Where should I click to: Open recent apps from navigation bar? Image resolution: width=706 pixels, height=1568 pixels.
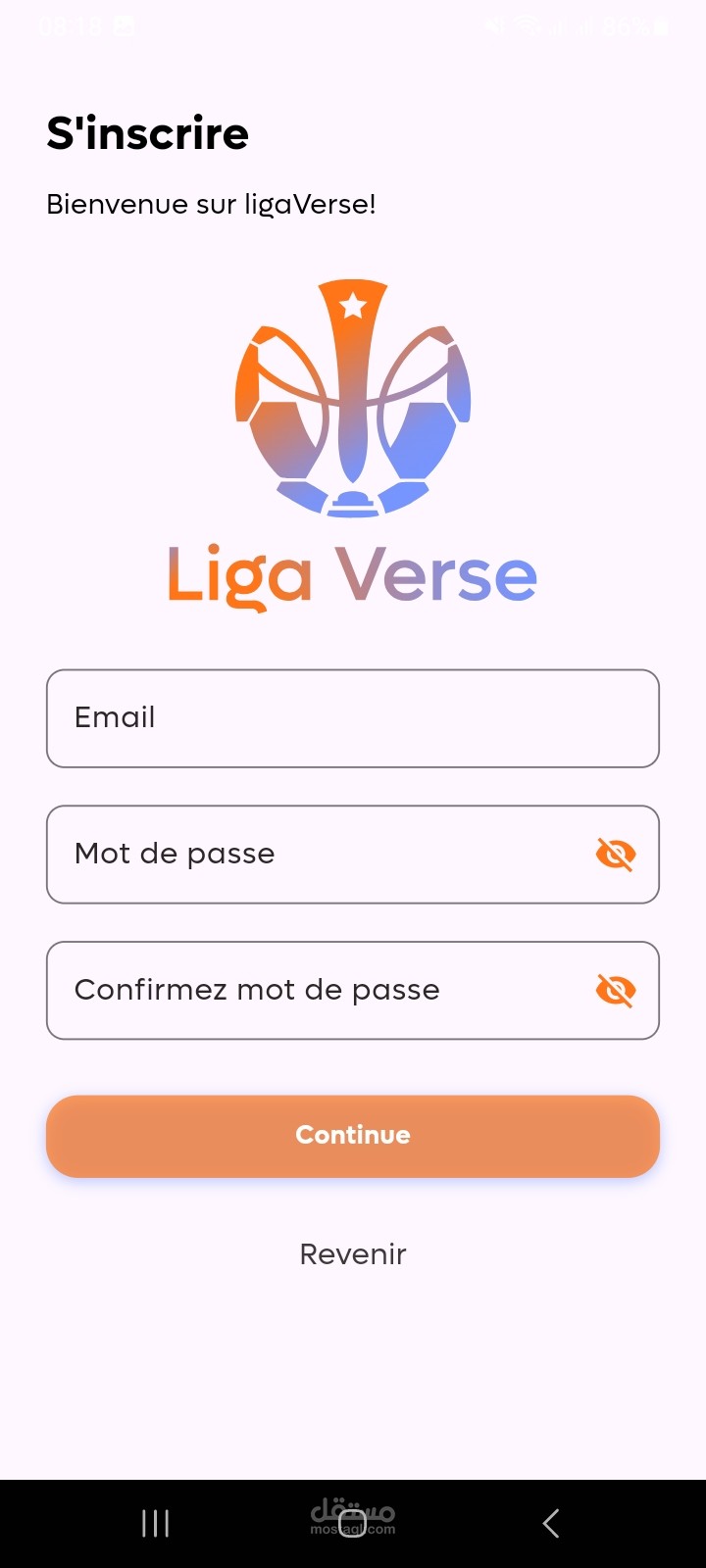coord(156,1523)
